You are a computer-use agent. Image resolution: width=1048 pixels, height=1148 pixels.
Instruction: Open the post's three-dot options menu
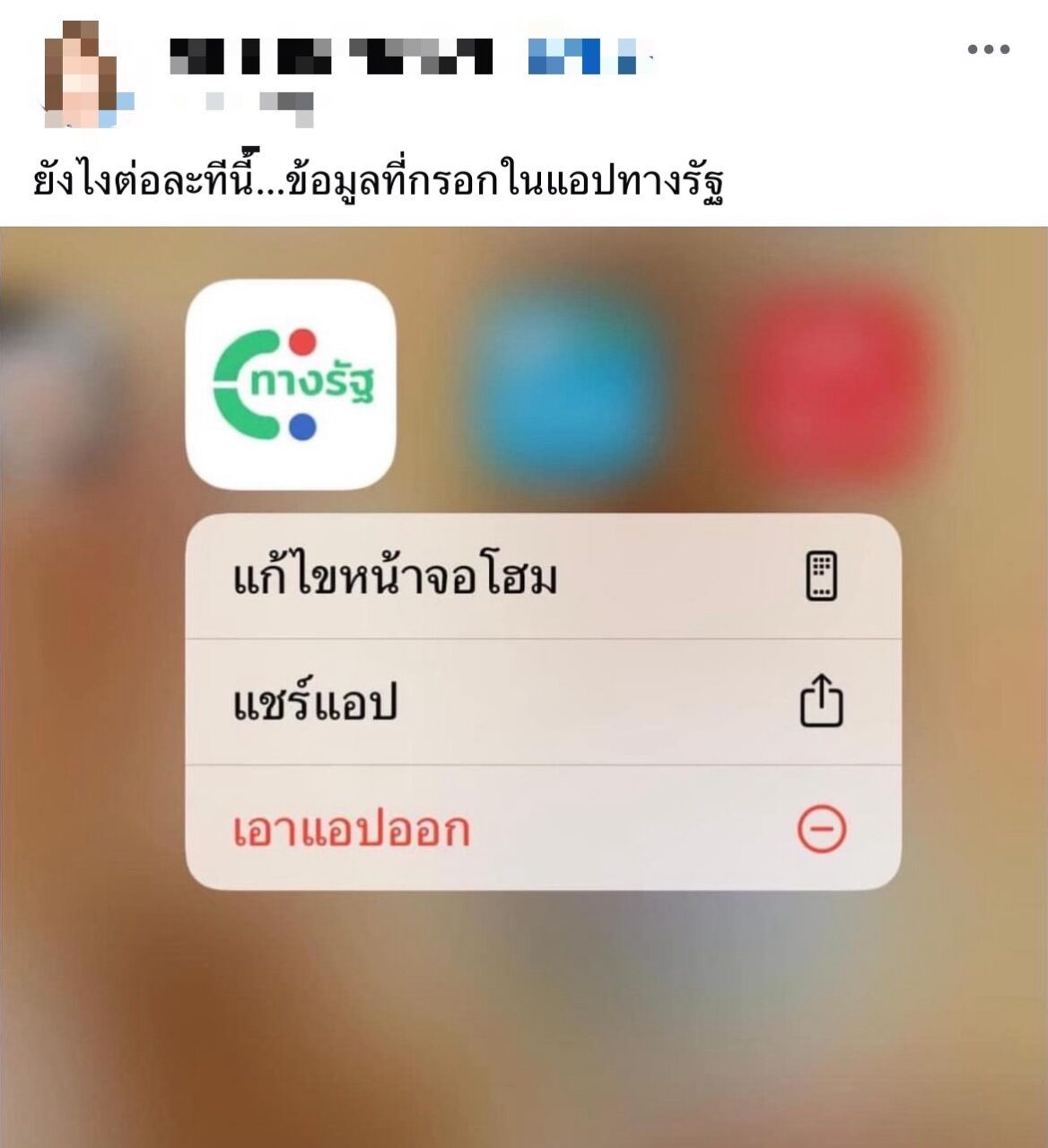tap(988, 49)
